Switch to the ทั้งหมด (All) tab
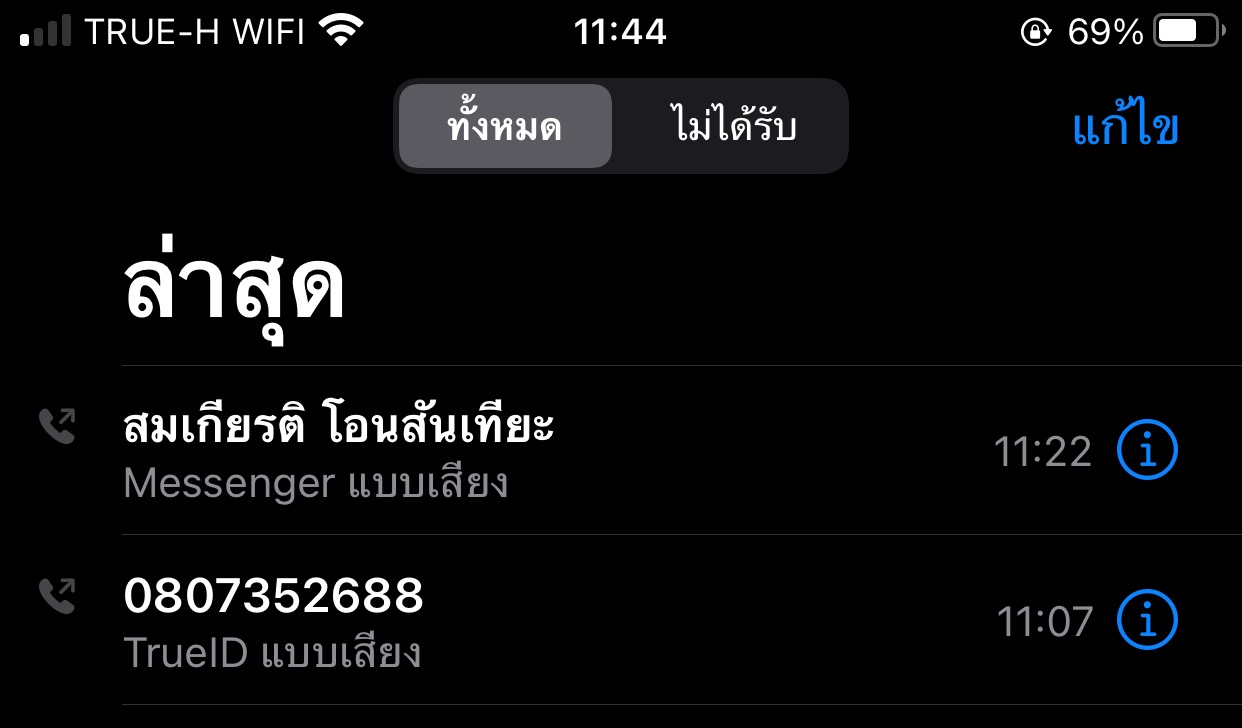The height and width of the screenshot is (728, 1242). 505,127
